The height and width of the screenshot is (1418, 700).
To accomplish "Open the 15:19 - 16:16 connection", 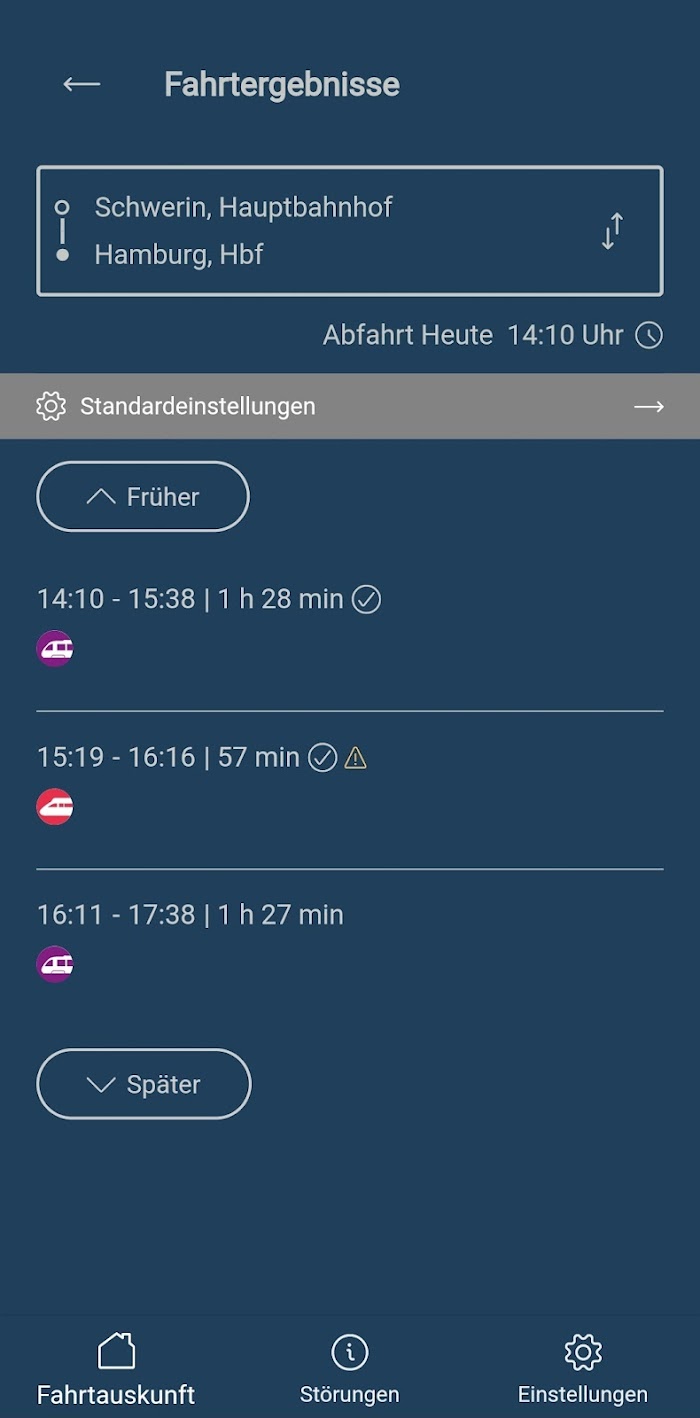I will (350, 789).
